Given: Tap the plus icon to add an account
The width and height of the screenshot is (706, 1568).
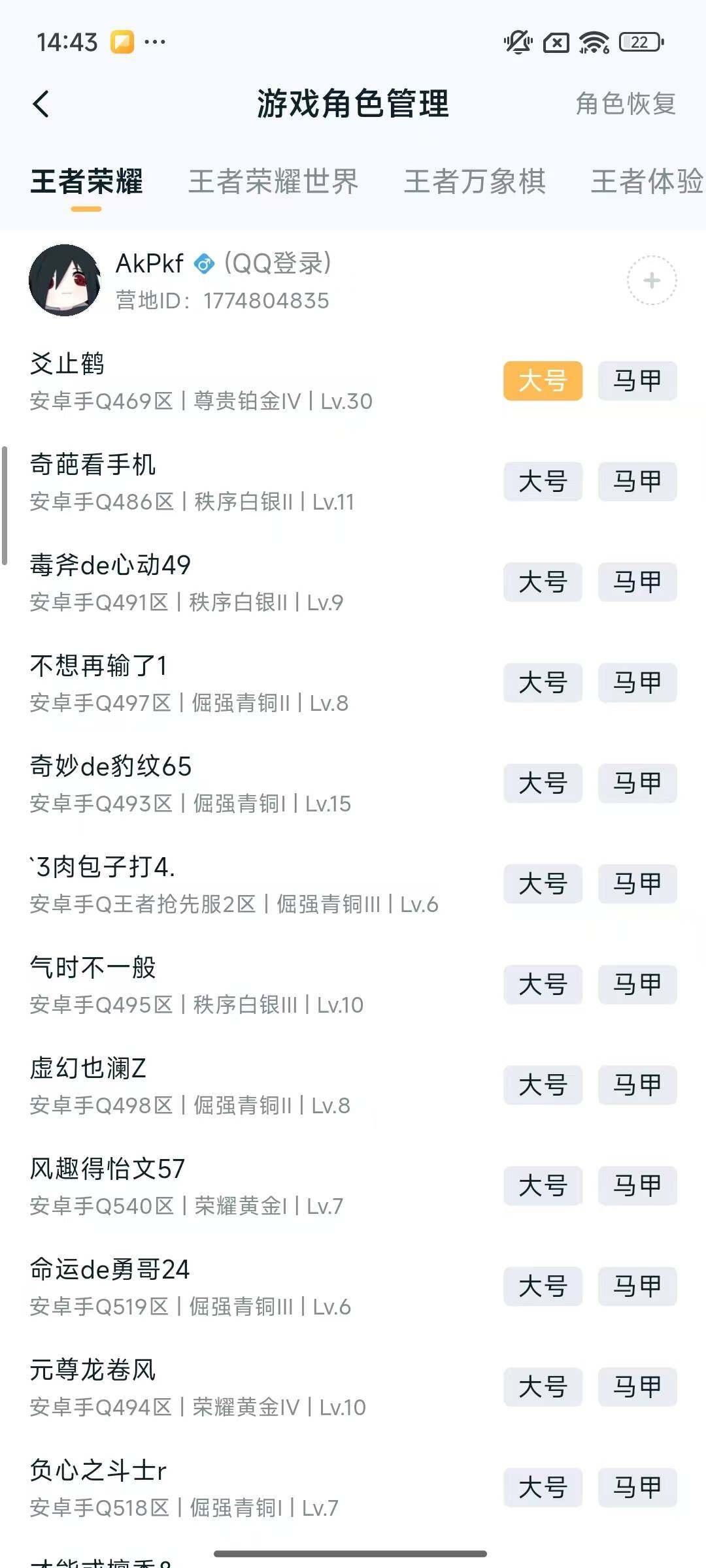Looking at the screenshot, I should click(651, 280).
